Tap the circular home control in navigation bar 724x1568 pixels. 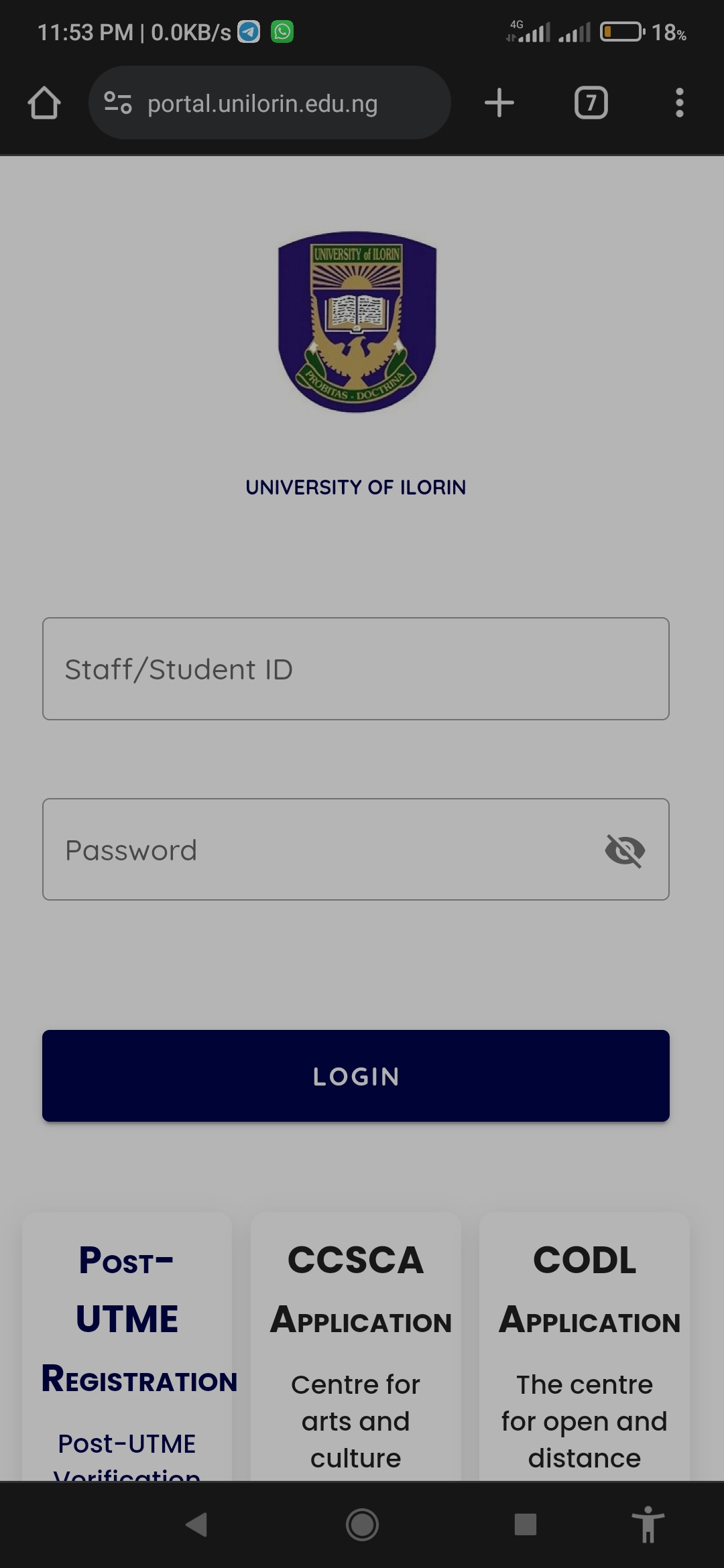click(361, 1526)
